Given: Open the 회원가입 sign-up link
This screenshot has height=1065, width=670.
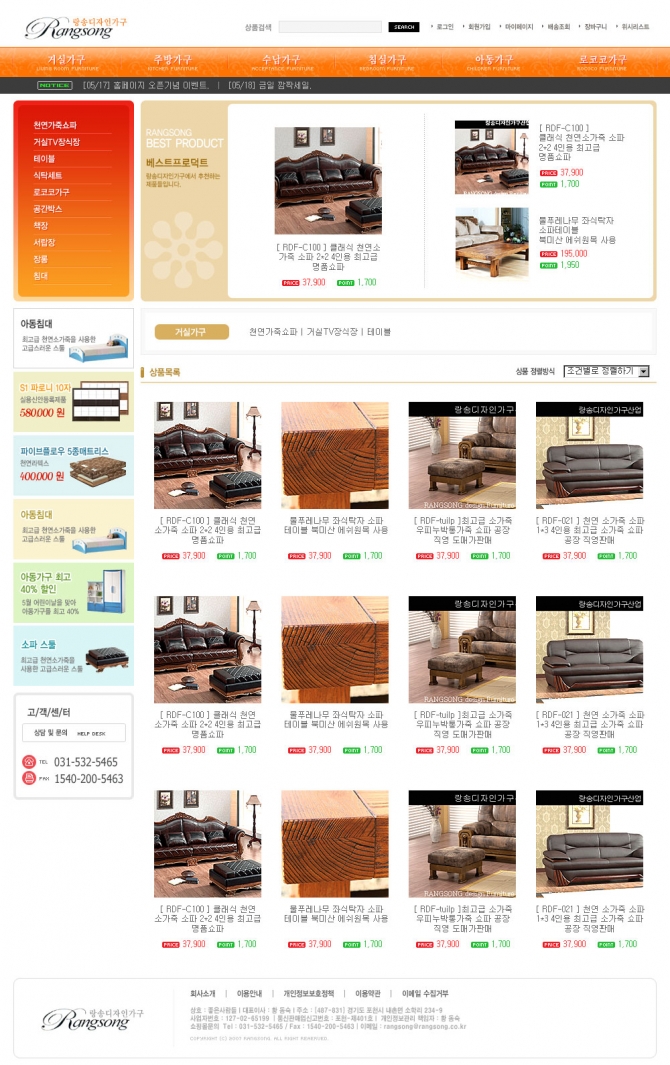Looking at the screenshot, I should [479, 27].
